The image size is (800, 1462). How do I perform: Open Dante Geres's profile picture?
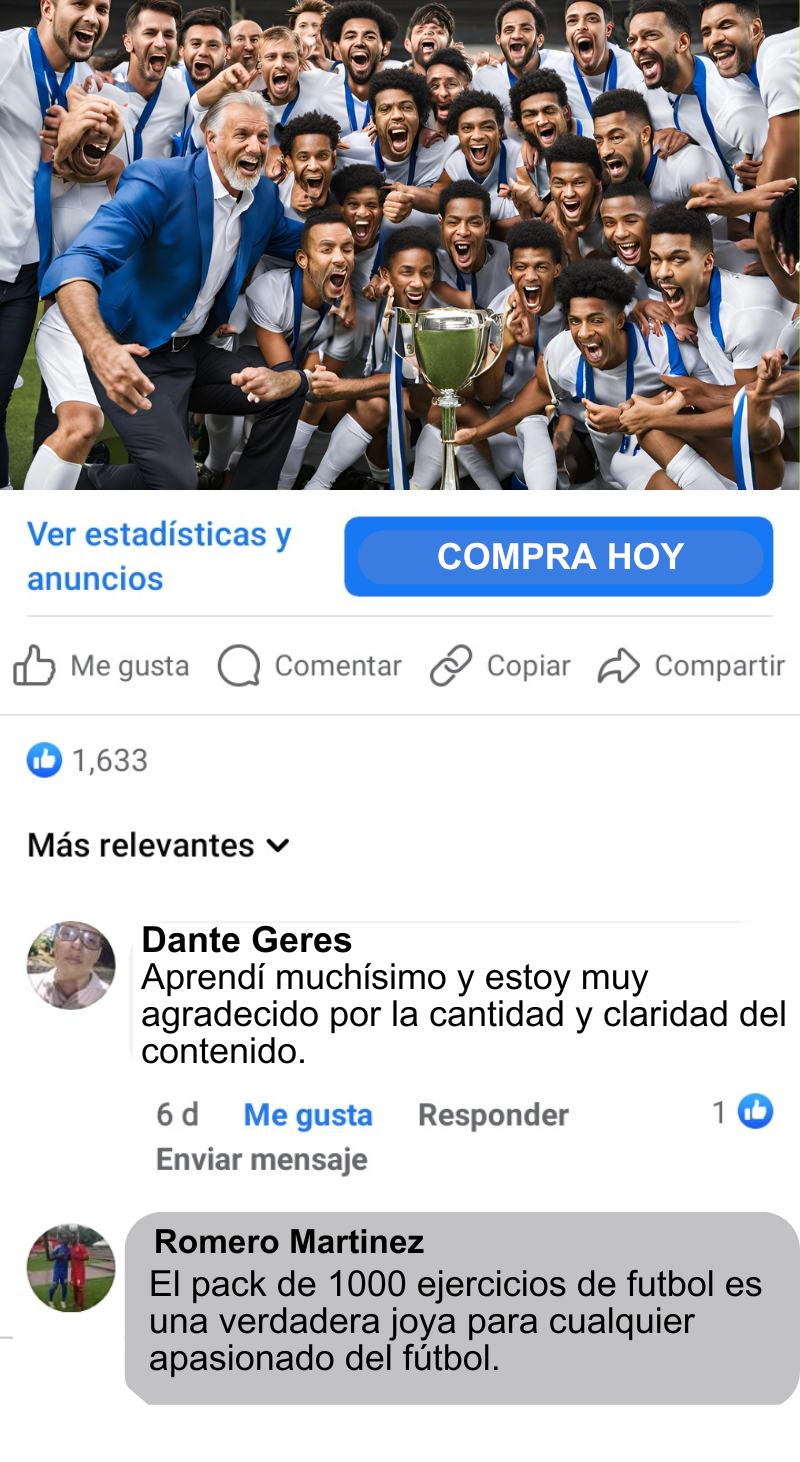(71, 965)
